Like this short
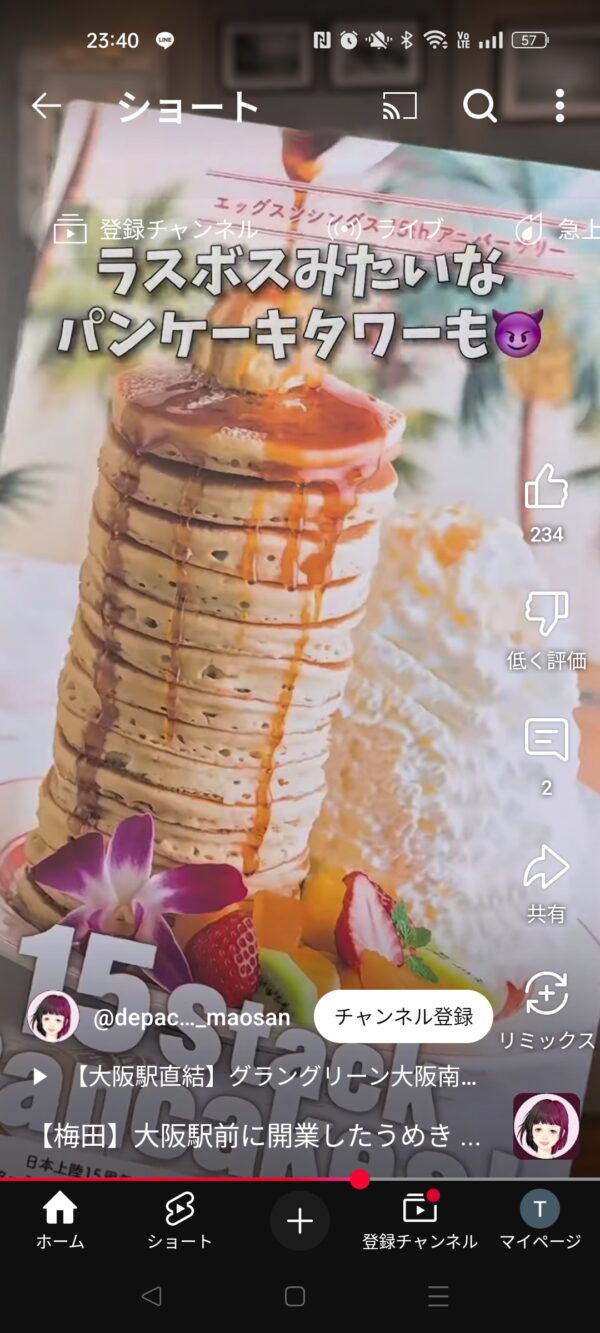This screenshot has width=600, height=1333. click(x=546, y=490)
